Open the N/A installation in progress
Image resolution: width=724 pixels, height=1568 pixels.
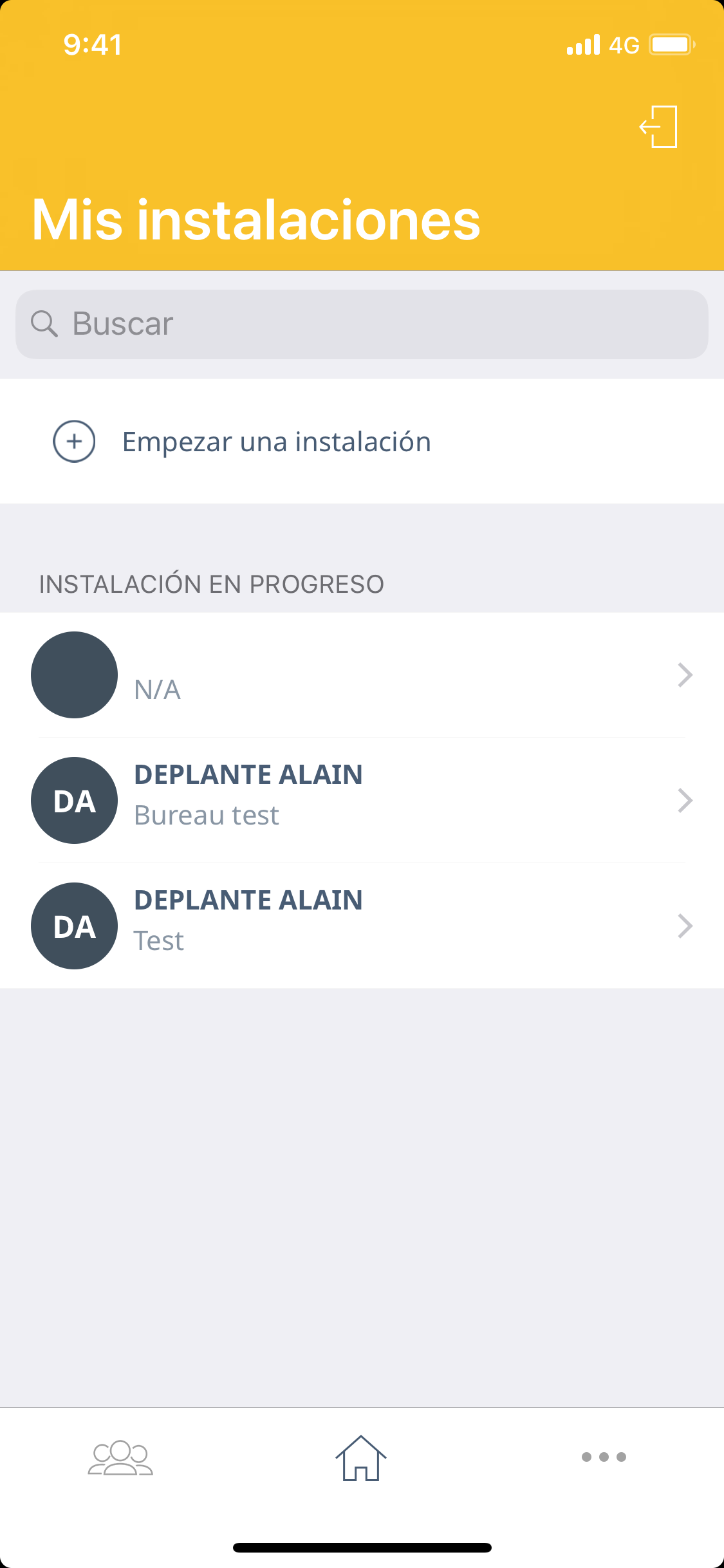point(362,675)
